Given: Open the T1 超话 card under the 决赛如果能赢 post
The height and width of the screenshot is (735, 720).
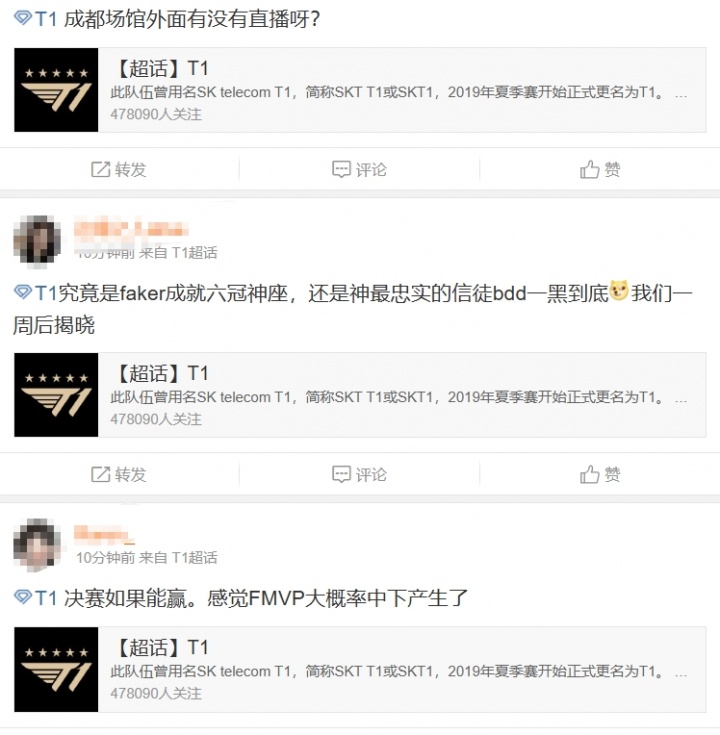Looking at the screenshot, I should point(360,669).
